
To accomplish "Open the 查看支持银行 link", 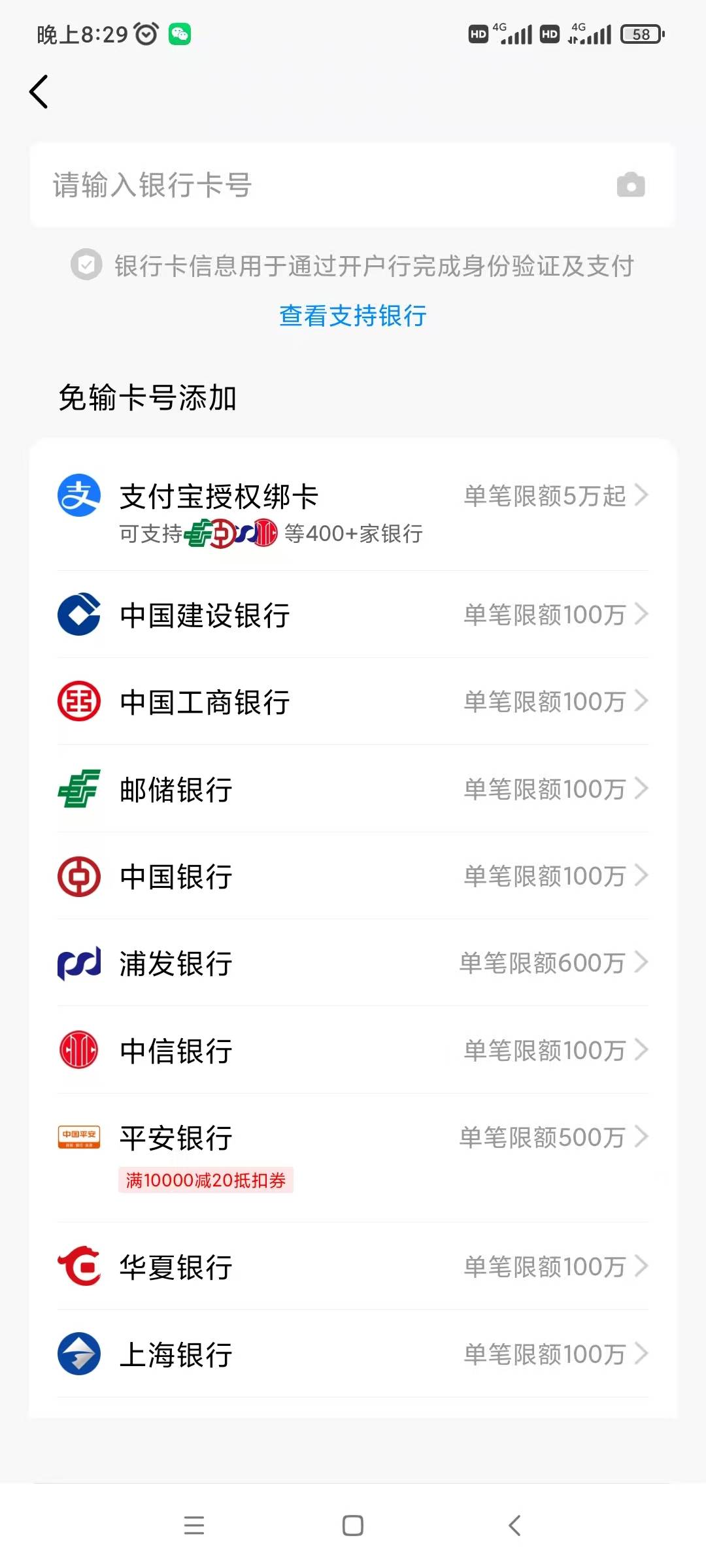I will pos(353,316).
